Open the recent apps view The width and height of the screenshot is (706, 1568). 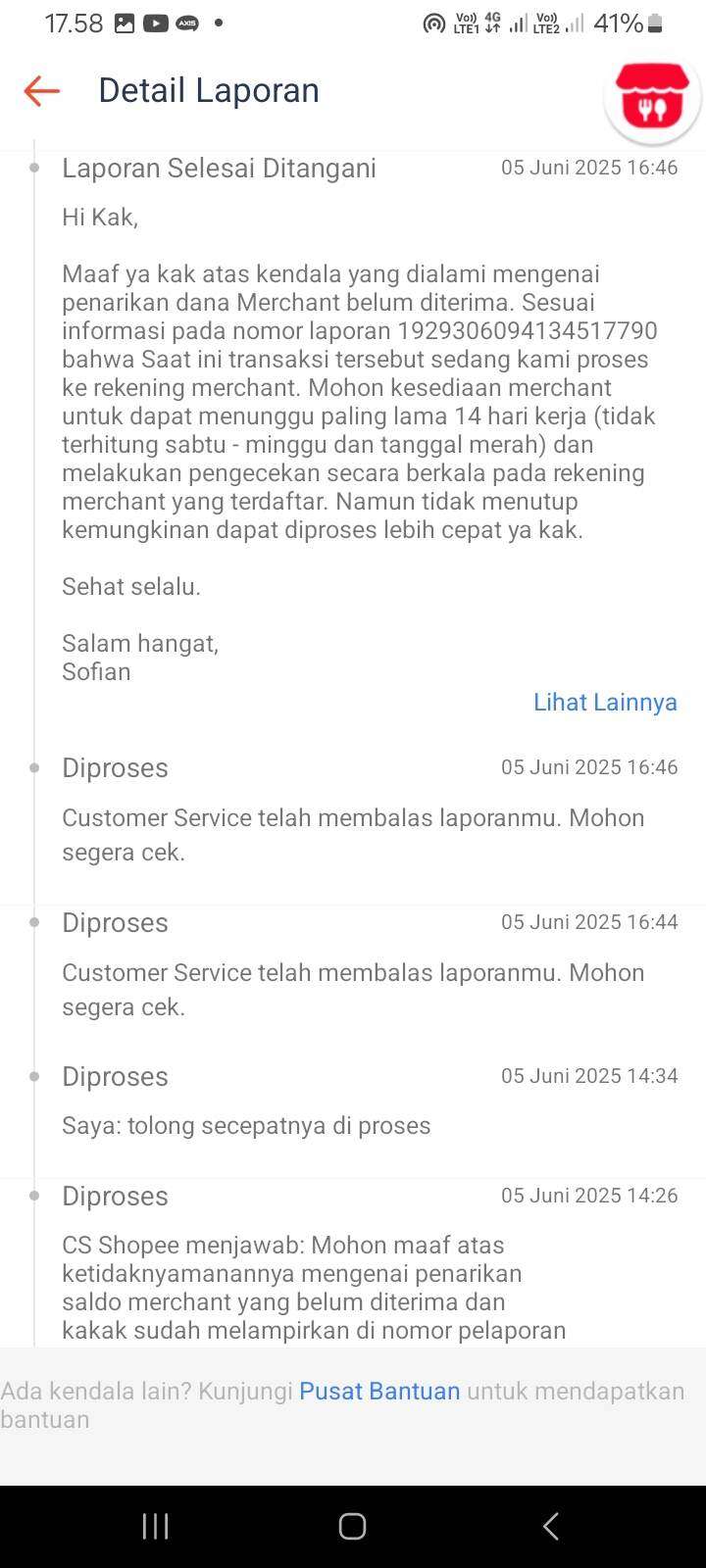(155, 1526)
